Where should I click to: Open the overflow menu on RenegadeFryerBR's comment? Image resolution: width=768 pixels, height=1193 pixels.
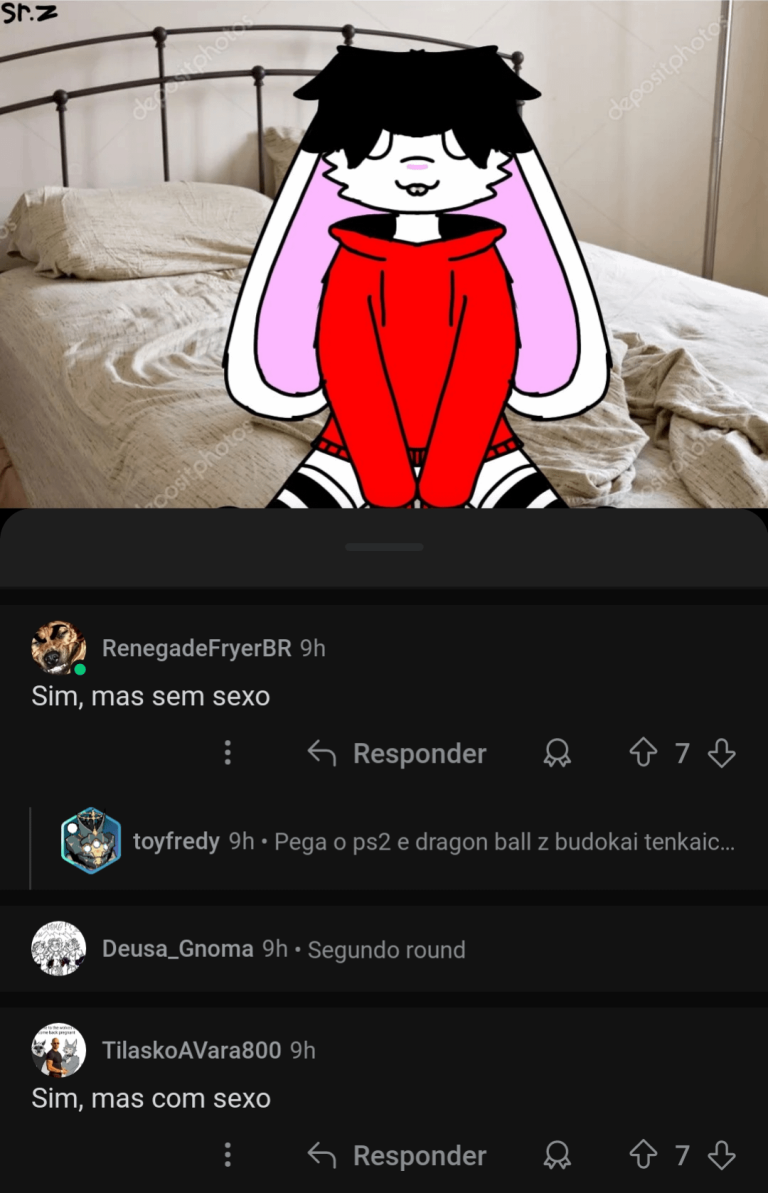point(227,753)
